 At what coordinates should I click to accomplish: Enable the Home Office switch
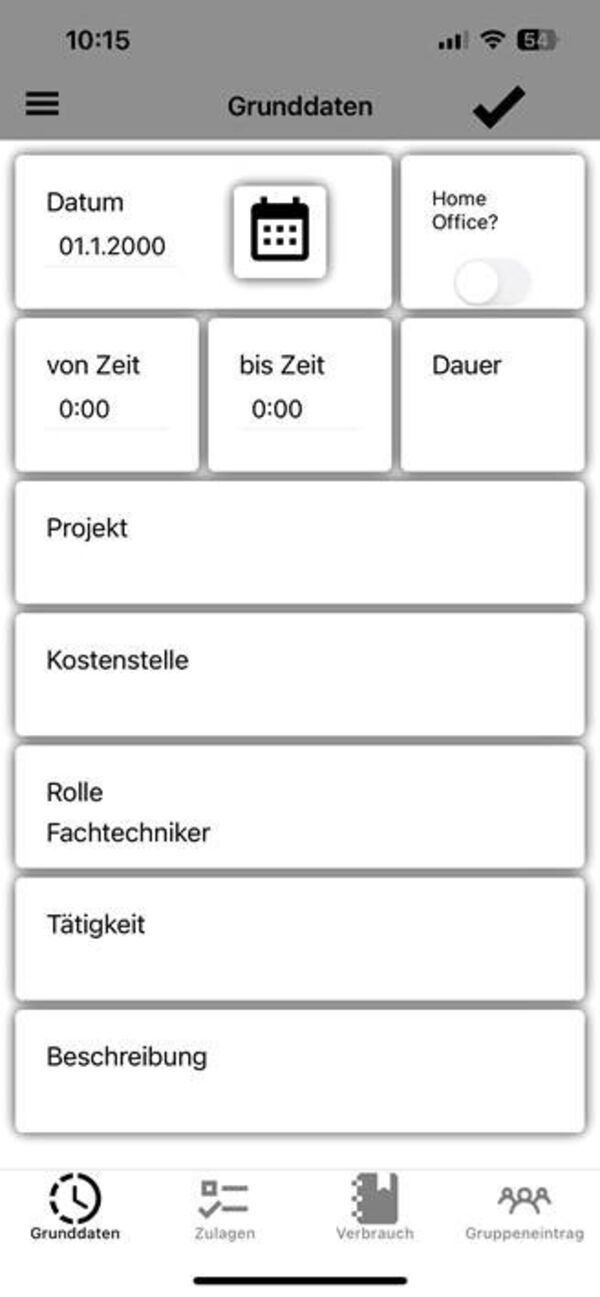[491, 283]
